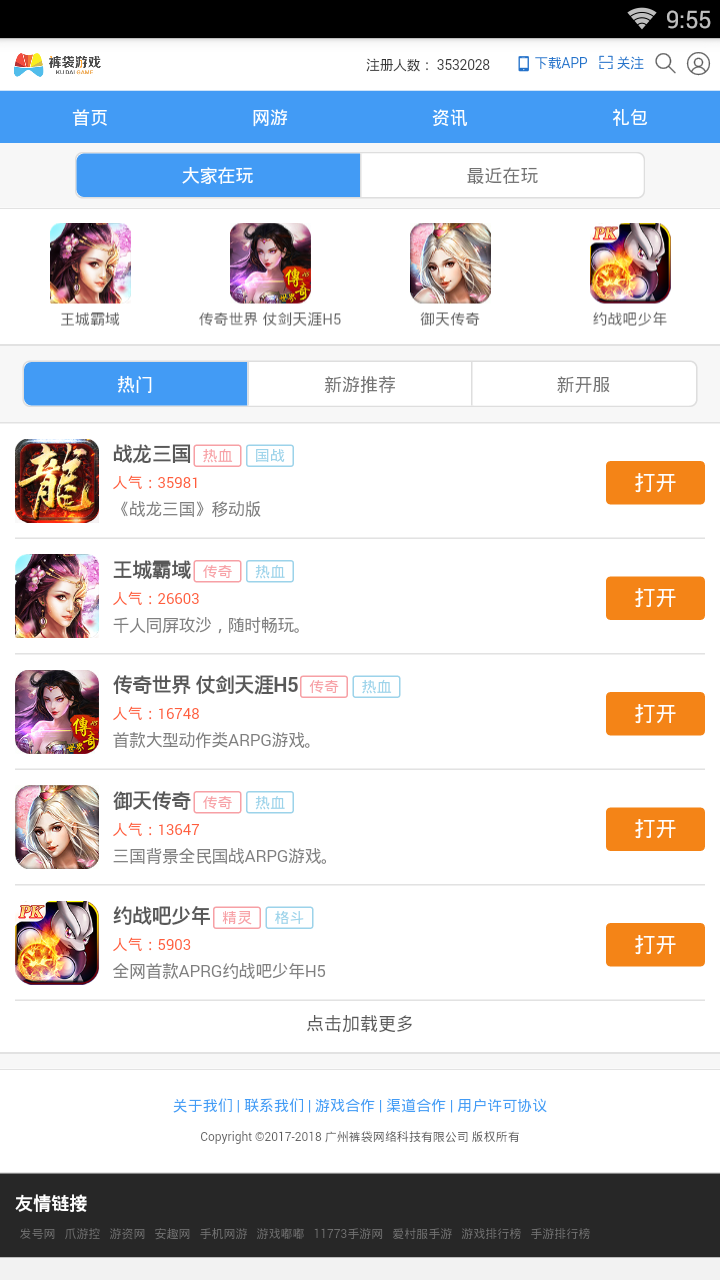
Task: Select the 最近在玩 segment
Action: [502, 176]
